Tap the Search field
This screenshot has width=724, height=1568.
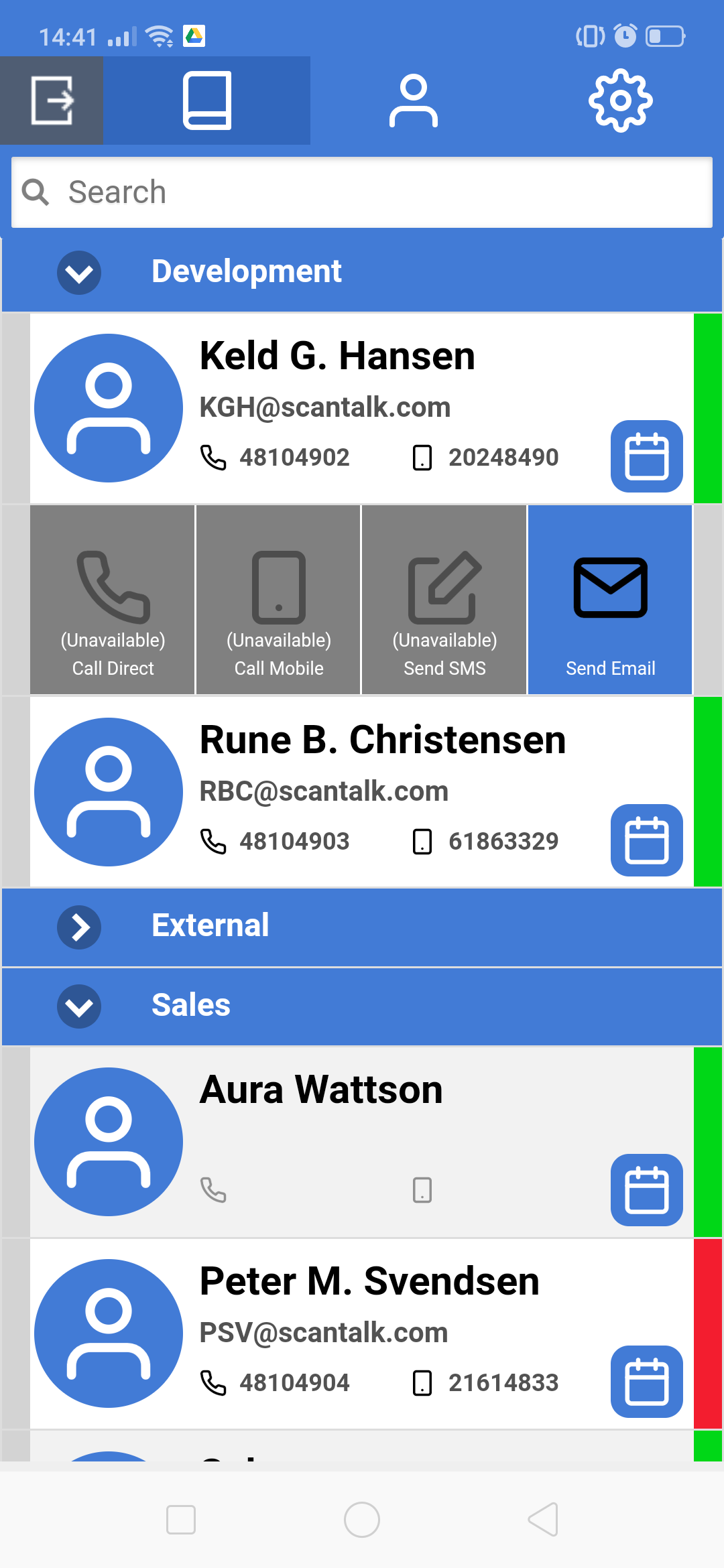[x=362, y=192]
